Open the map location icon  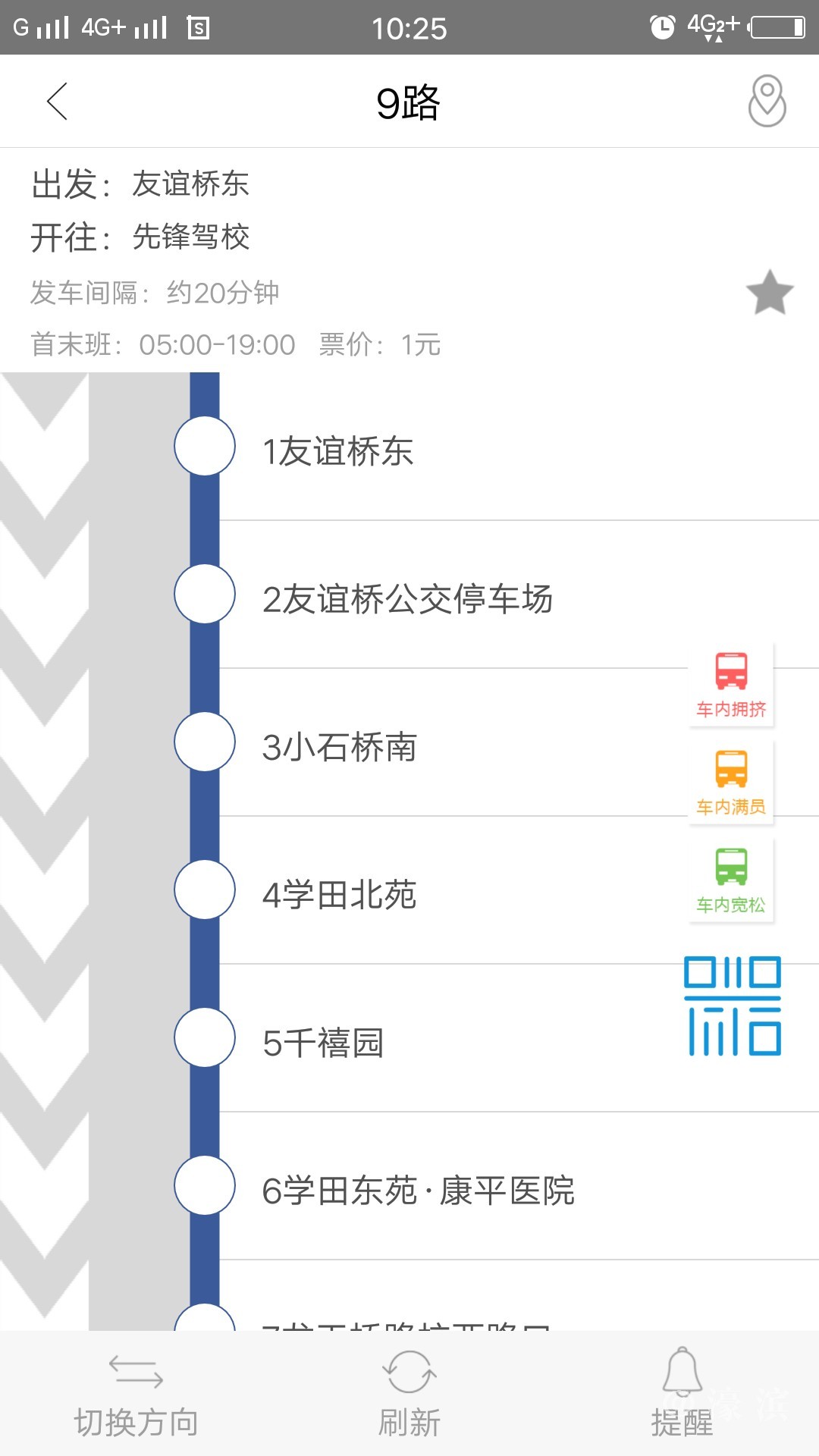tap(767, 101)
